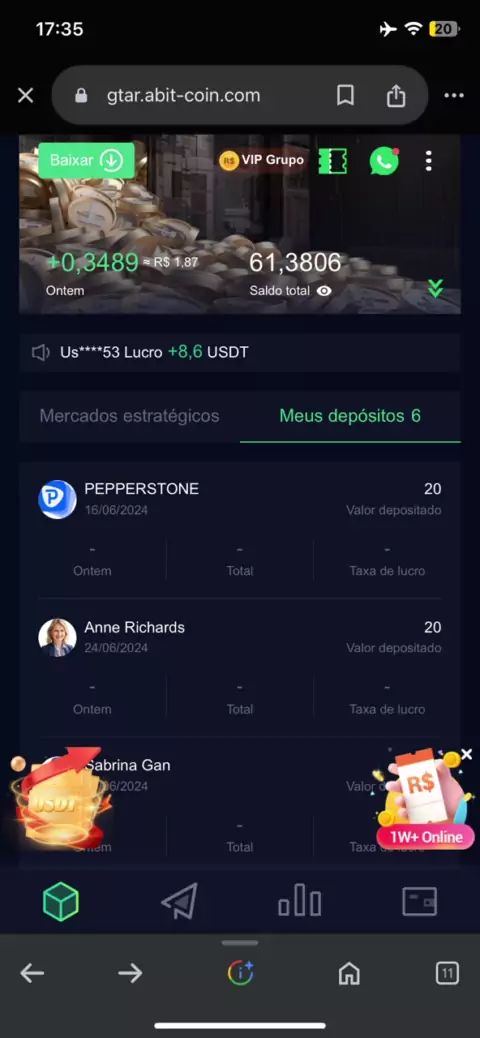Expand the balance panel with green chevrons
The height and width of the screenshot is (1038, 480).
[x=435, y=287]
